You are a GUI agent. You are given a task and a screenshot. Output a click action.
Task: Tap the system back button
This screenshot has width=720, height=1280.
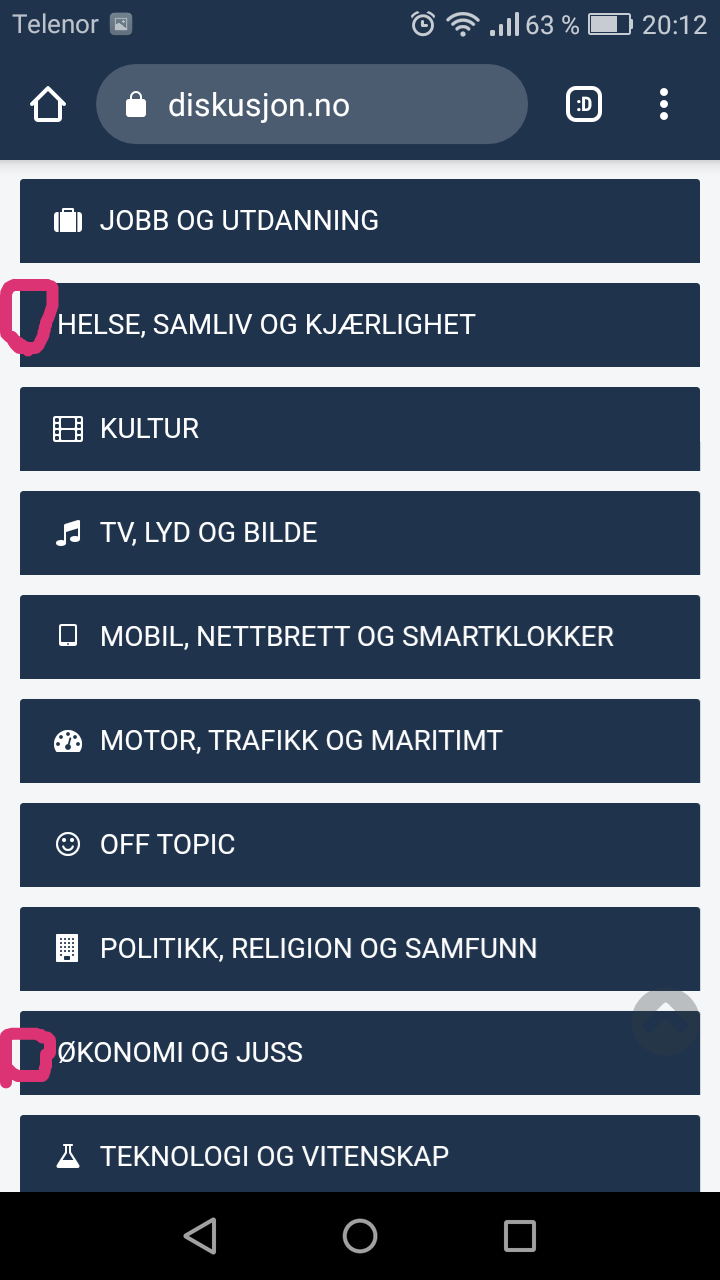[x=201, y=1236]
